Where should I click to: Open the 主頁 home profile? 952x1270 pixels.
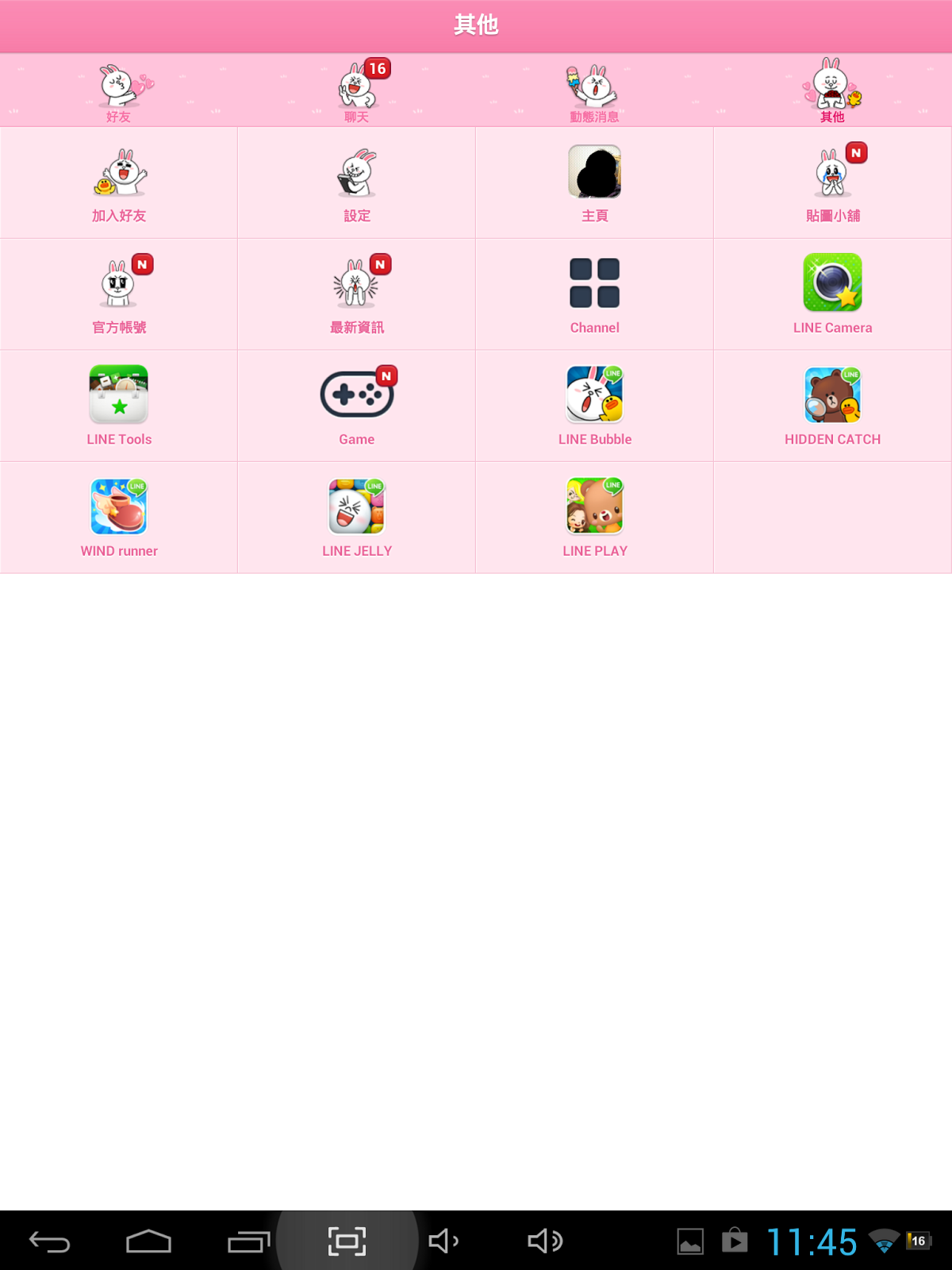pyautogui.click(x=594, y=183)
